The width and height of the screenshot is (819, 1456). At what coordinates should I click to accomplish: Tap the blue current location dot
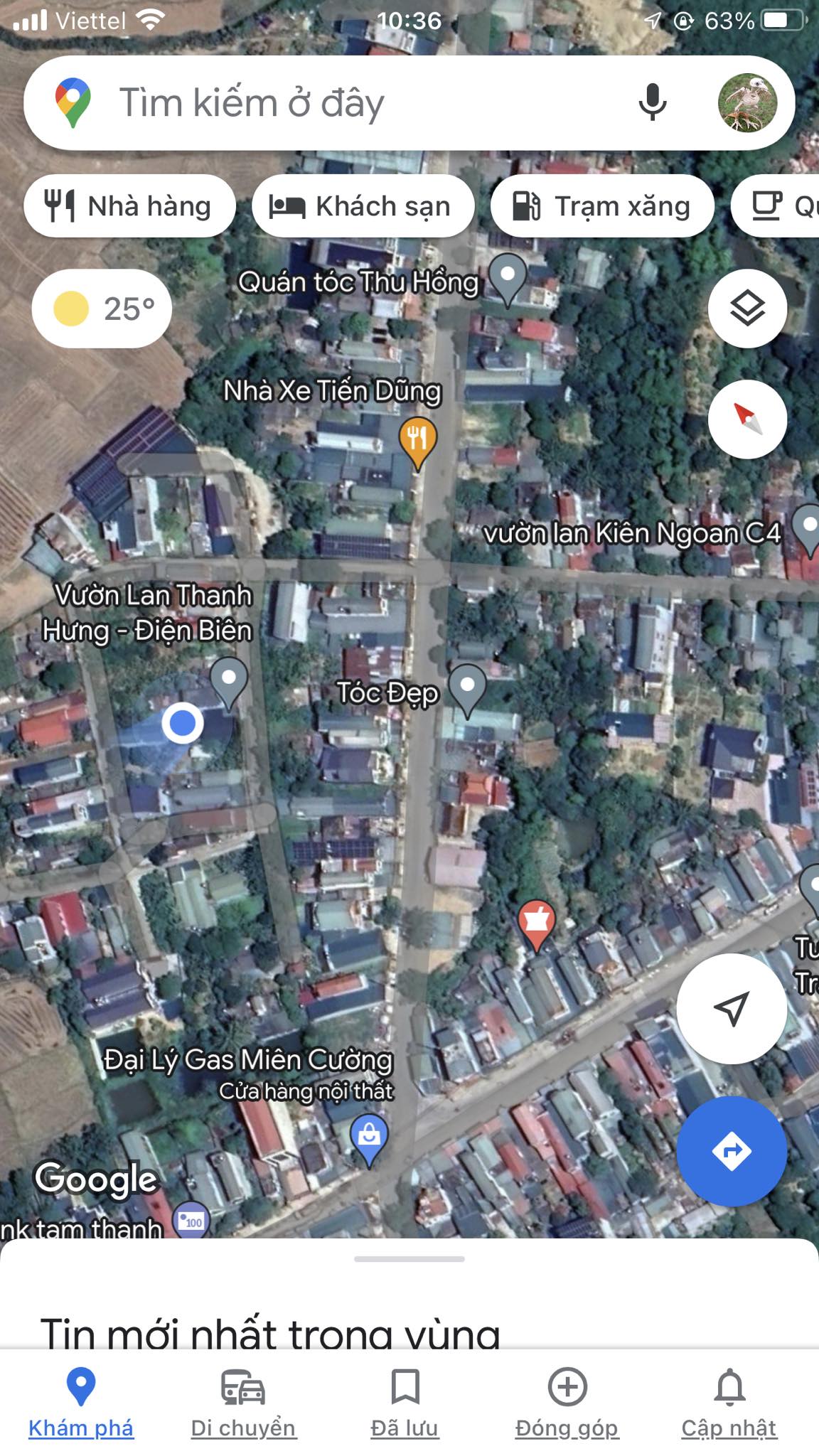click(x=183, y=723)
